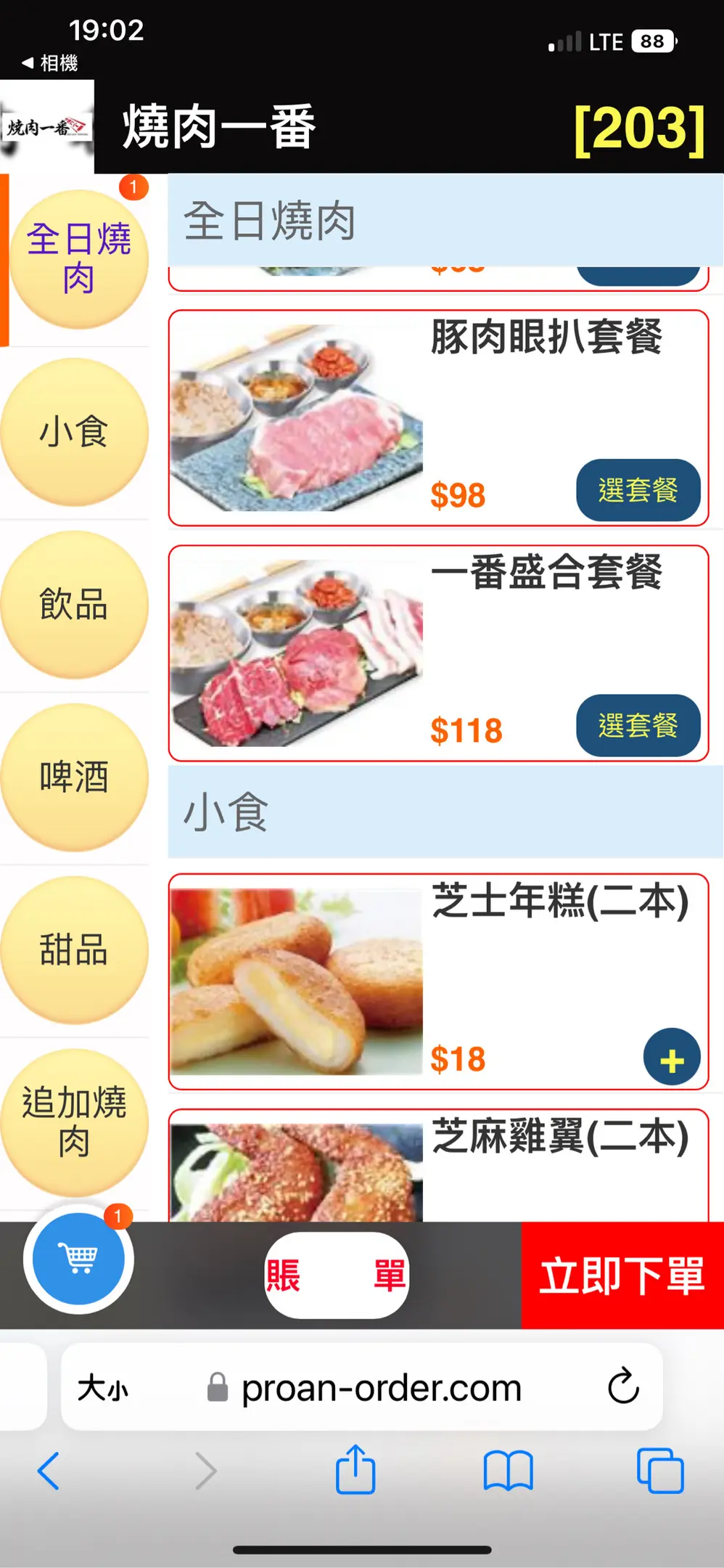Open the 啤酒 category
The height and width of the screenshot is (1568, 724).
coord(74,777)
